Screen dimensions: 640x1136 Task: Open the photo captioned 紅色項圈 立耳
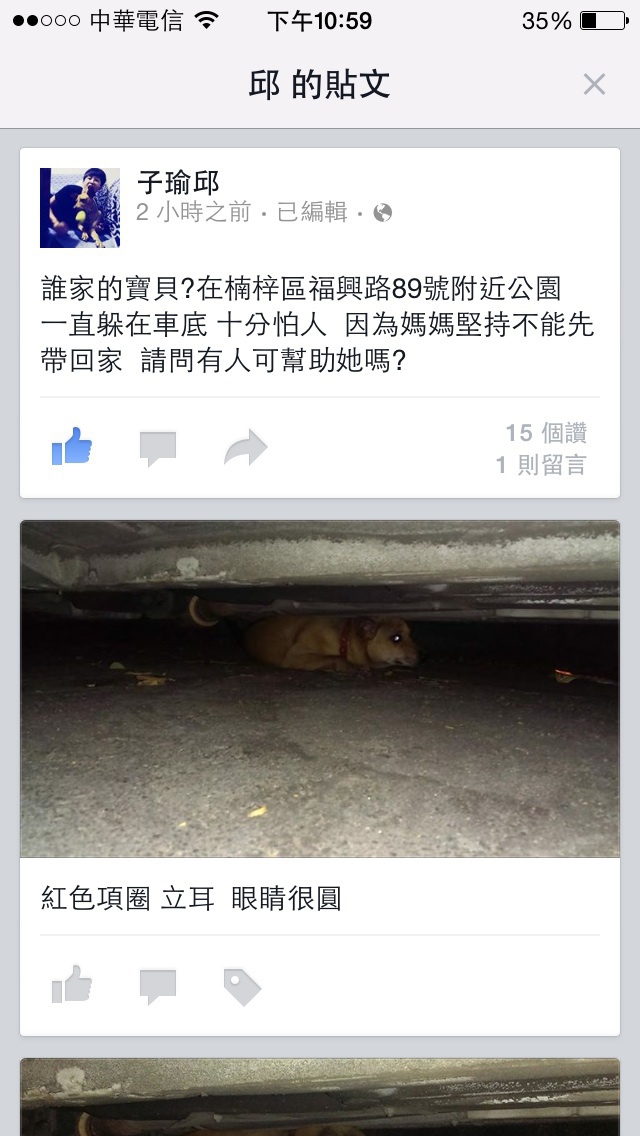point(320,690)
